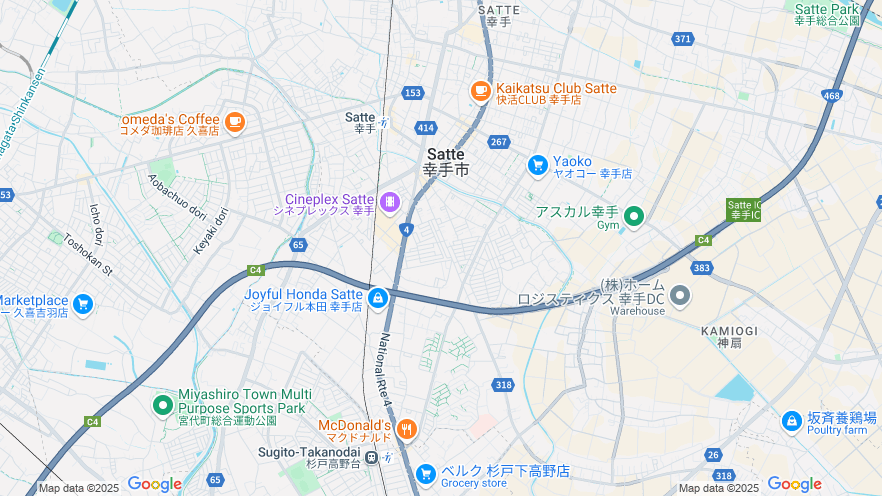Select Miyashiro Town Multi Purpose Sports Park pin
This screenshot has height=496, width=882.
point(162,405)
